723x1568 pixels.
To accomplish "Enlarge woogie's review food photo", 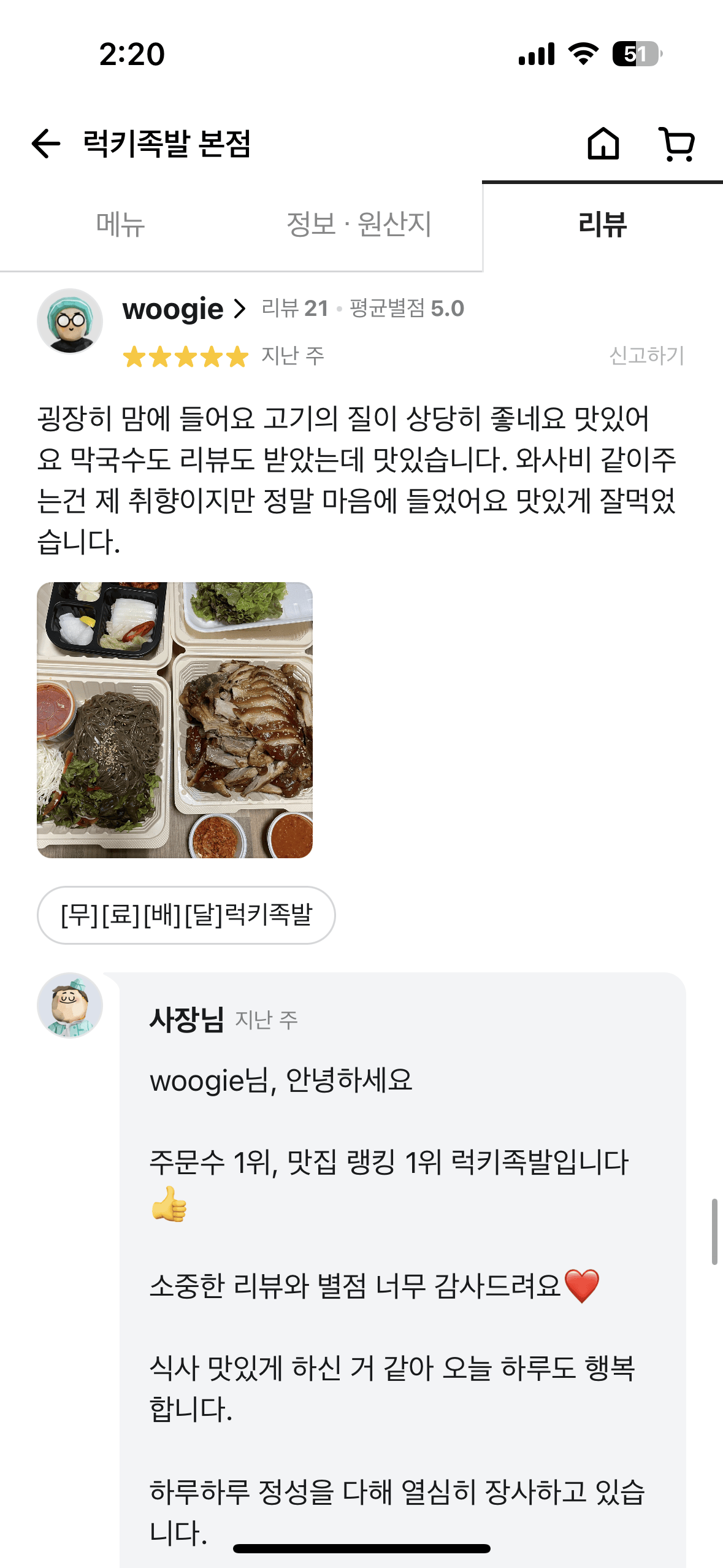I will pyautogui.click(x=175, y=720).
